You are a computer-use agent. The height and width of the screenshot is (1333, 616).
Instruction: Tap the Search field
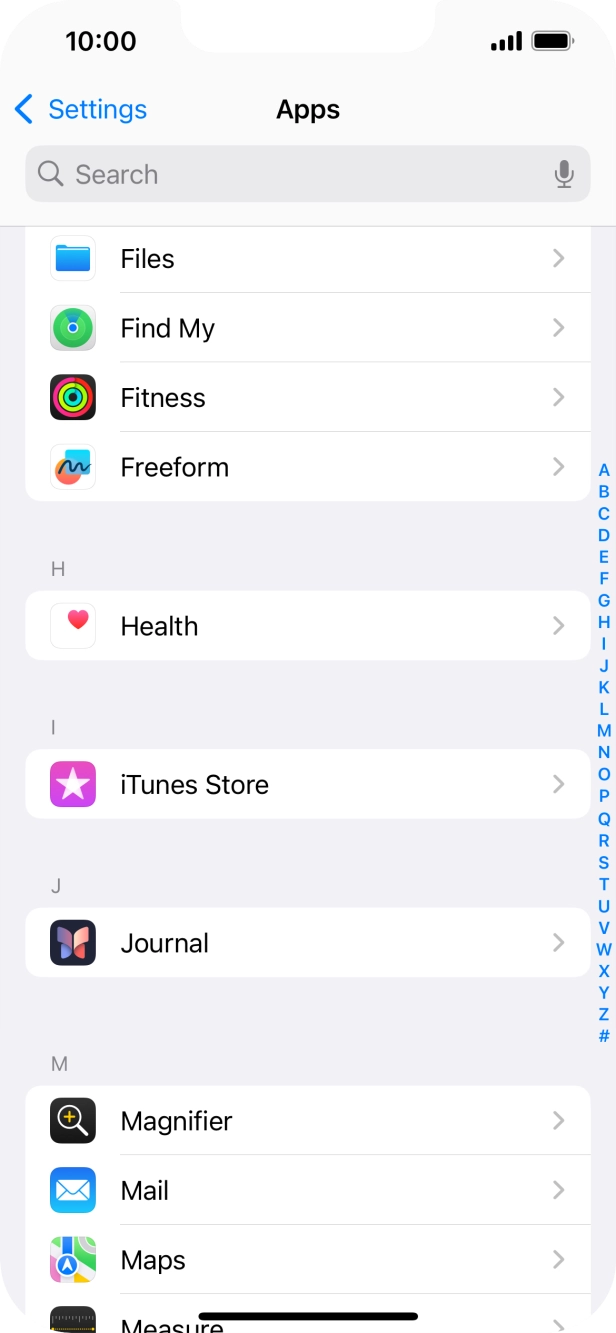point(290,174)
